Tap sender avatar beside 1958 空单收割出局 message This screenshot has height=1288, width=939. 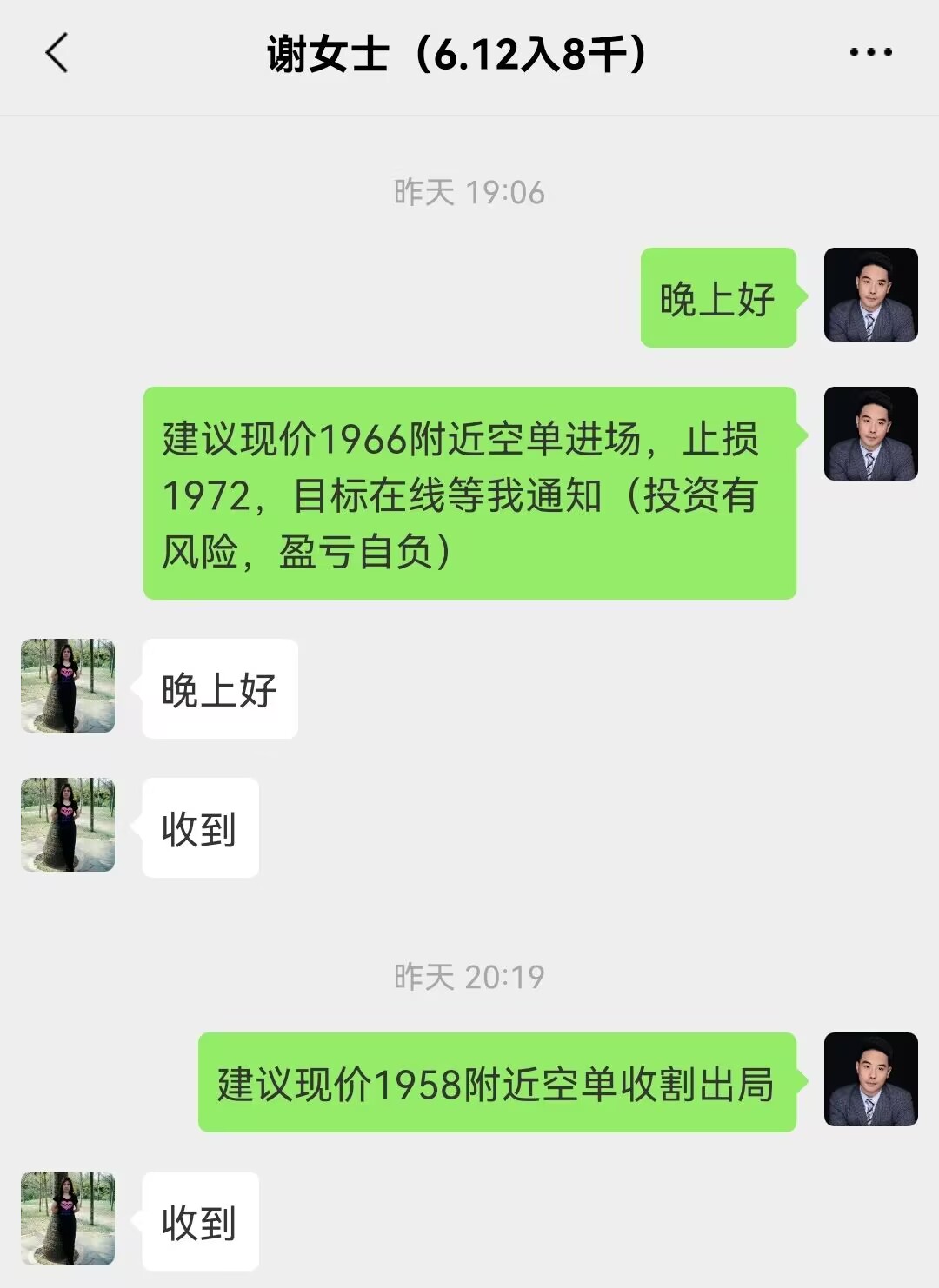870,1079
